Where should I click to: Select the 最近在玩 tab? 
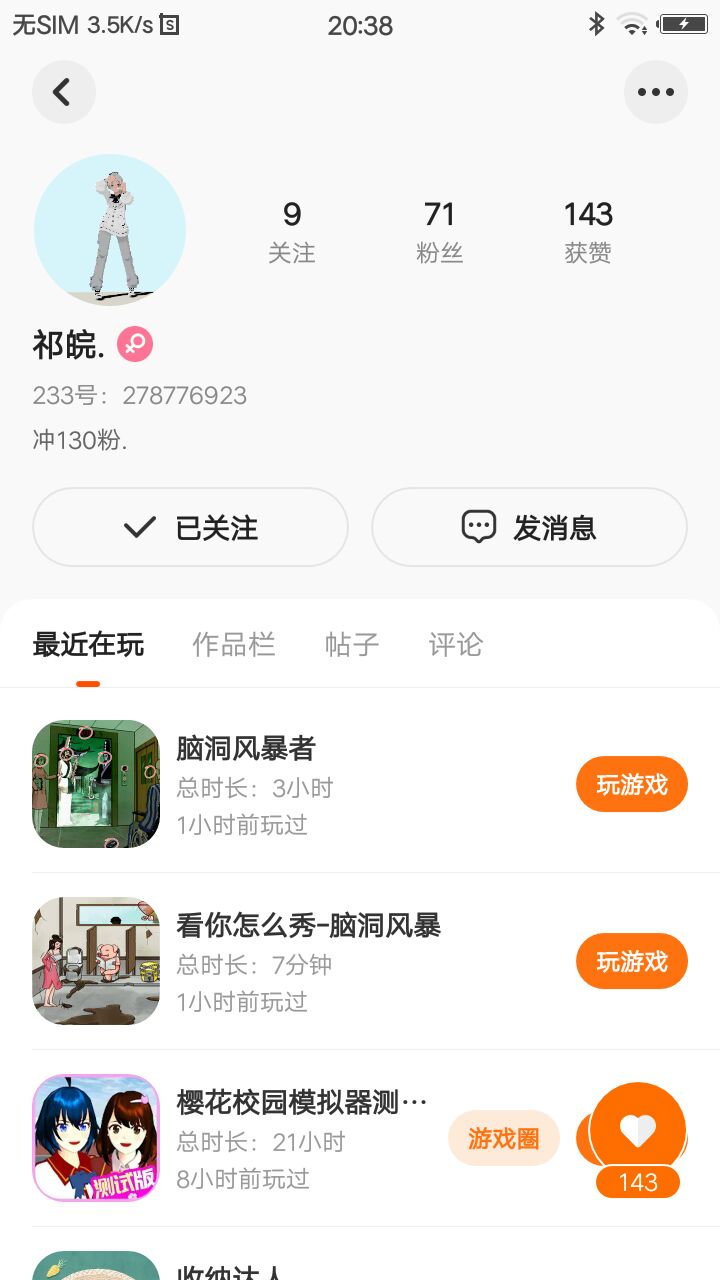point(88,645)
